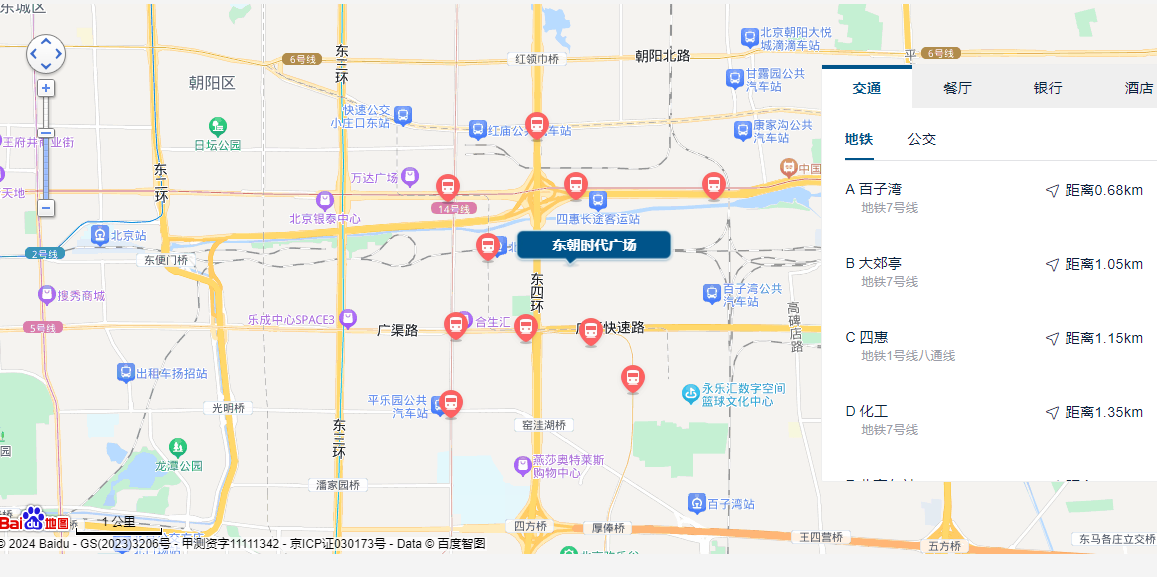Viewport: 1157px width, 577px height.
Task: Pan the map down with the arrow
Action: 46,65
